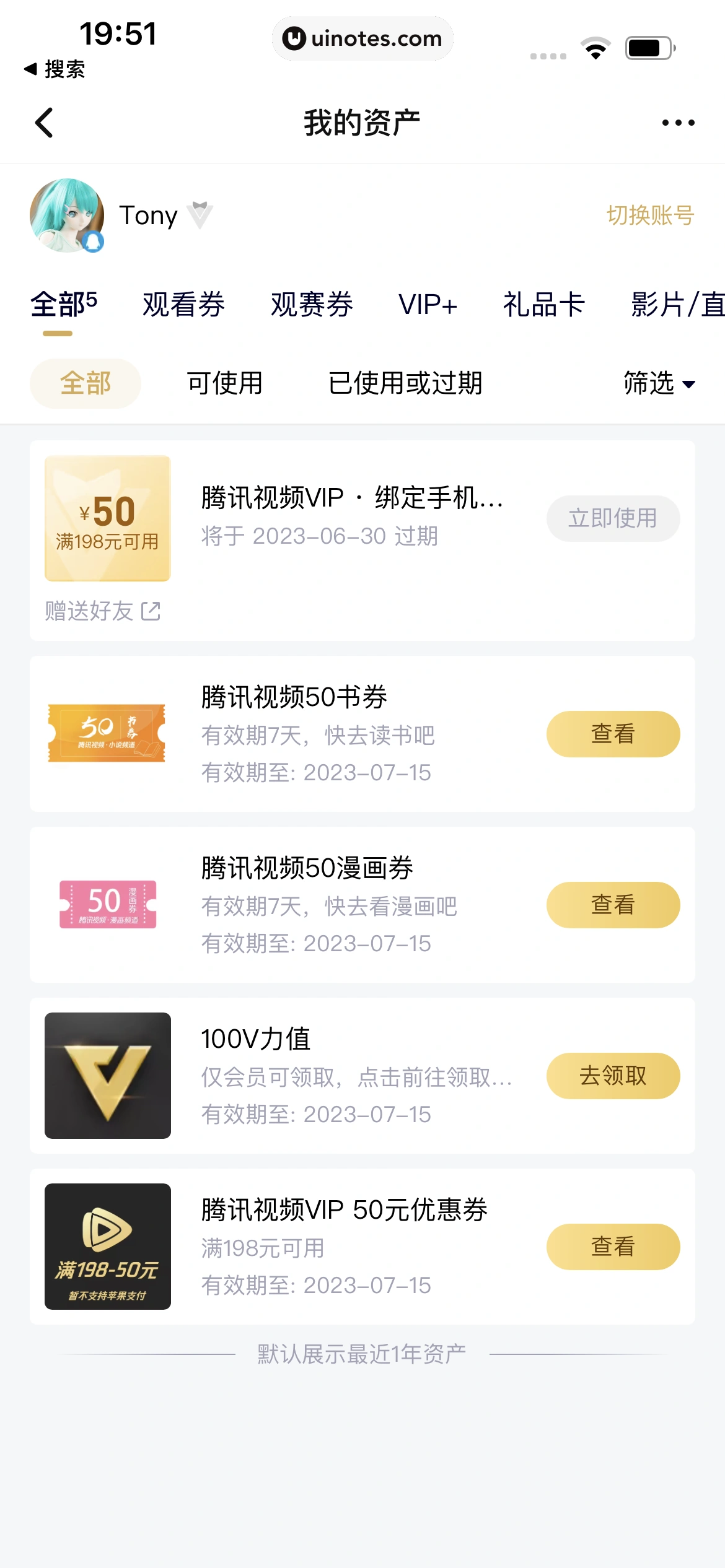Go back from 我的资产 page
725x1568 pixels.
[x=45, y=123]
